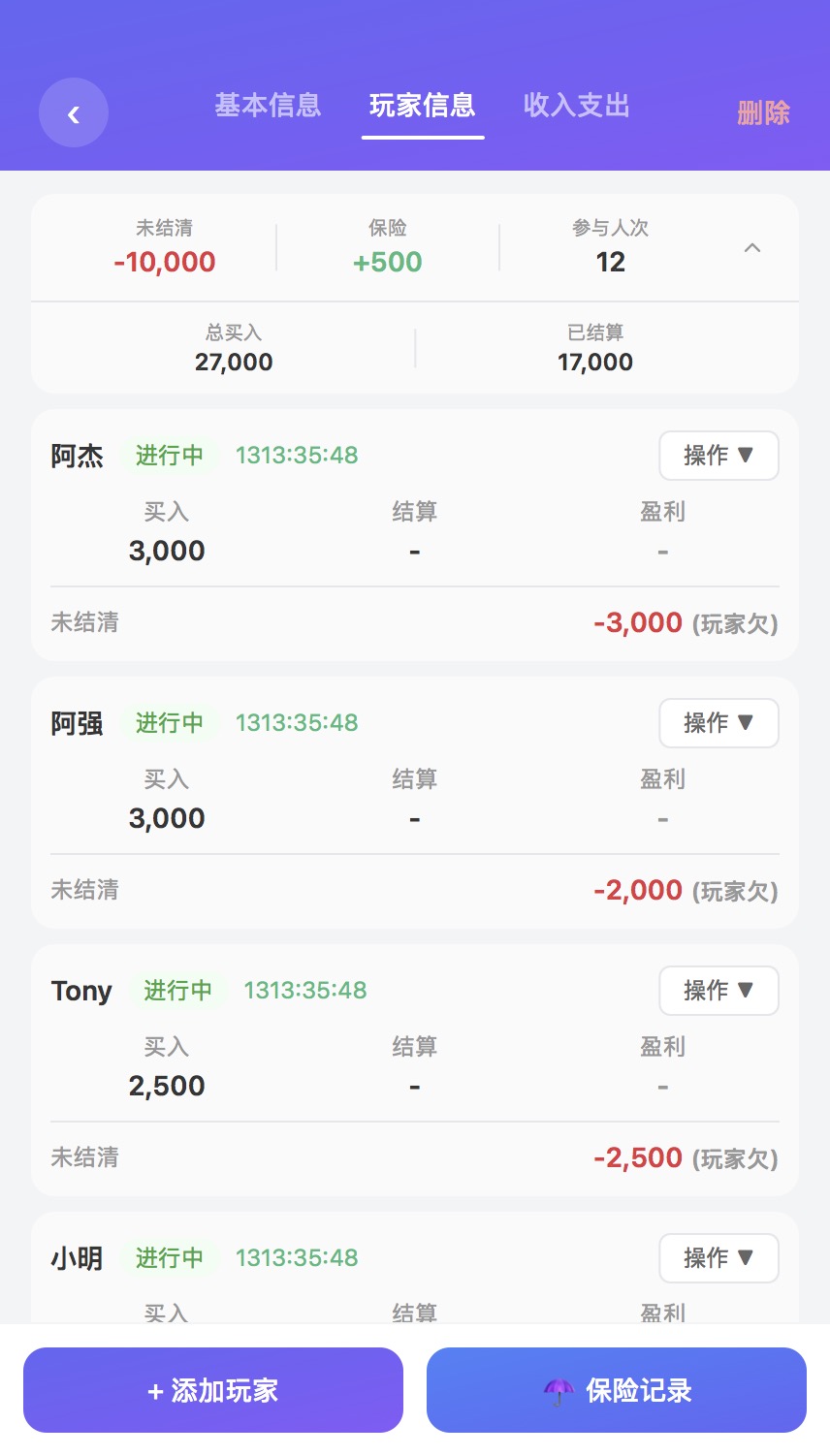The image size is (830, 1456).
Task: Click the 参与人次 count of 12
Action: coord(611,262)
